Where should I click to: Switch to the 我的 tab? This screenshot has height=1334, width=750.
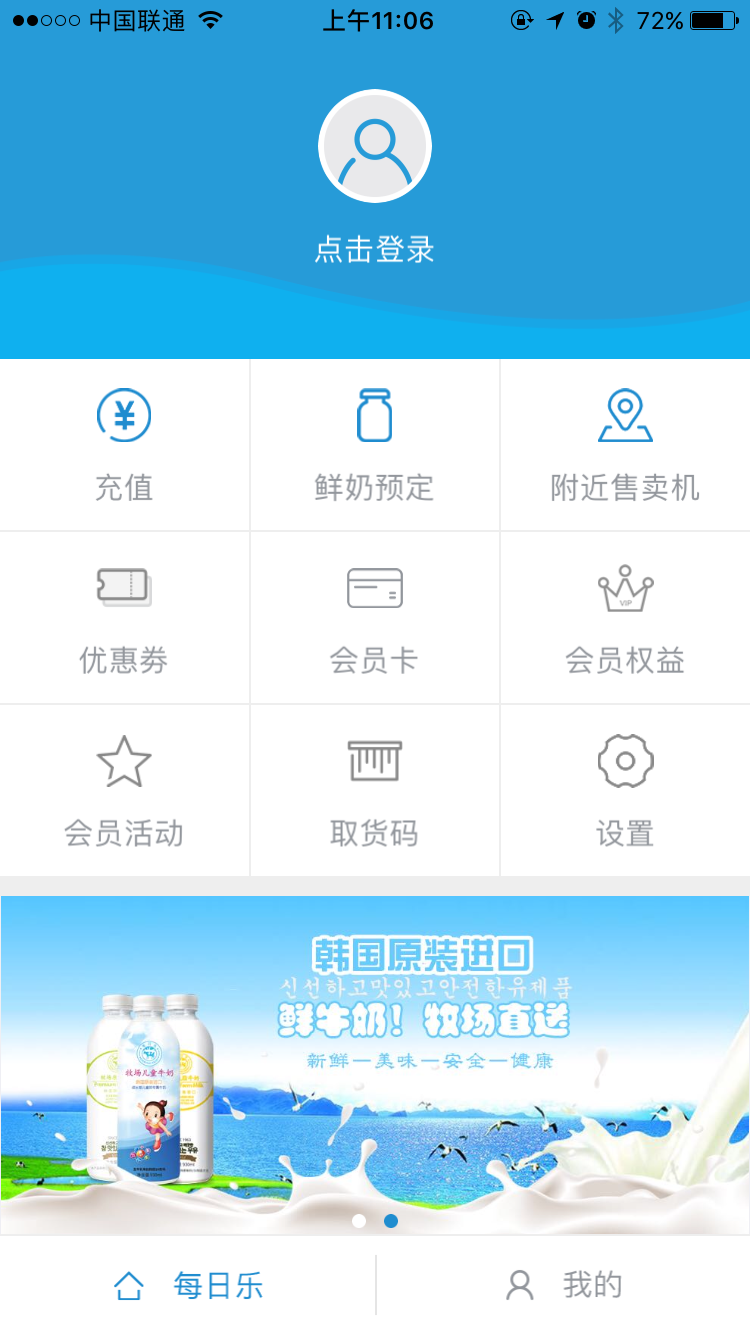pyautogui.click(x=564, y=1285)
